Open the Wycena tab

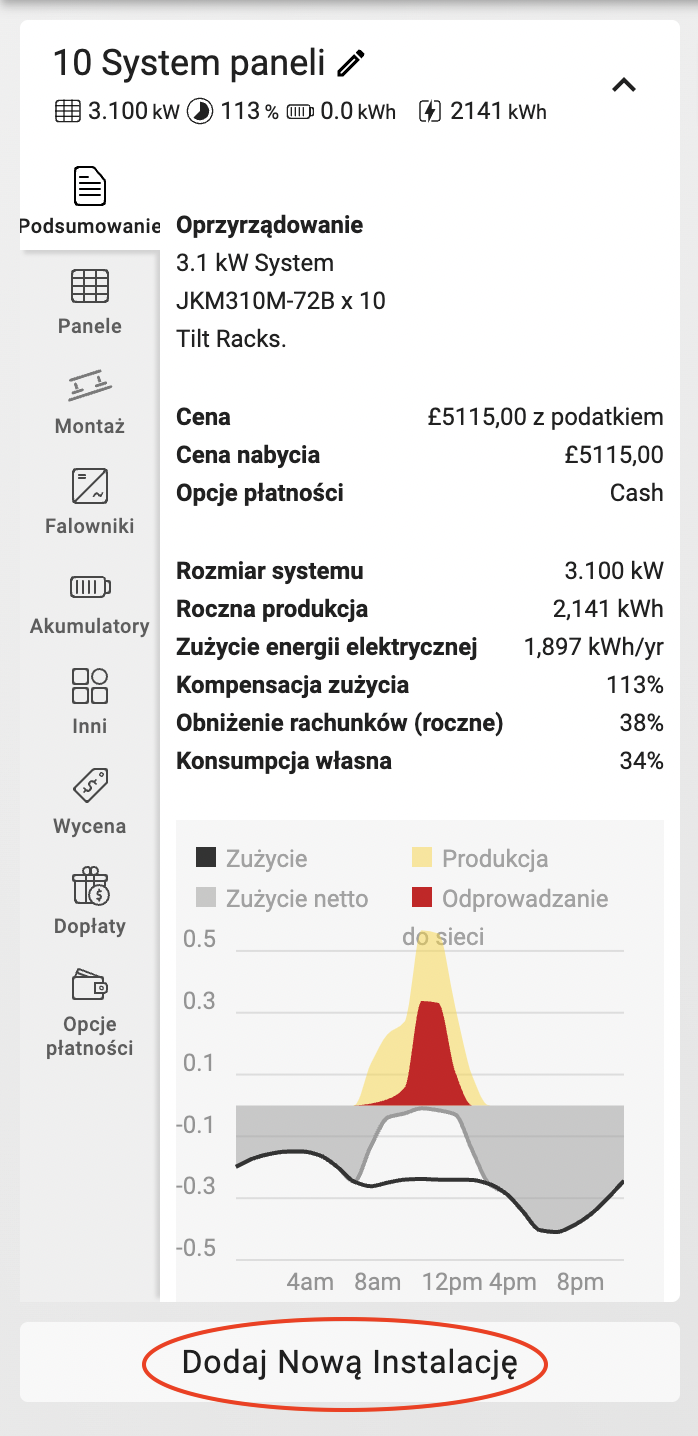click(90, 802)
